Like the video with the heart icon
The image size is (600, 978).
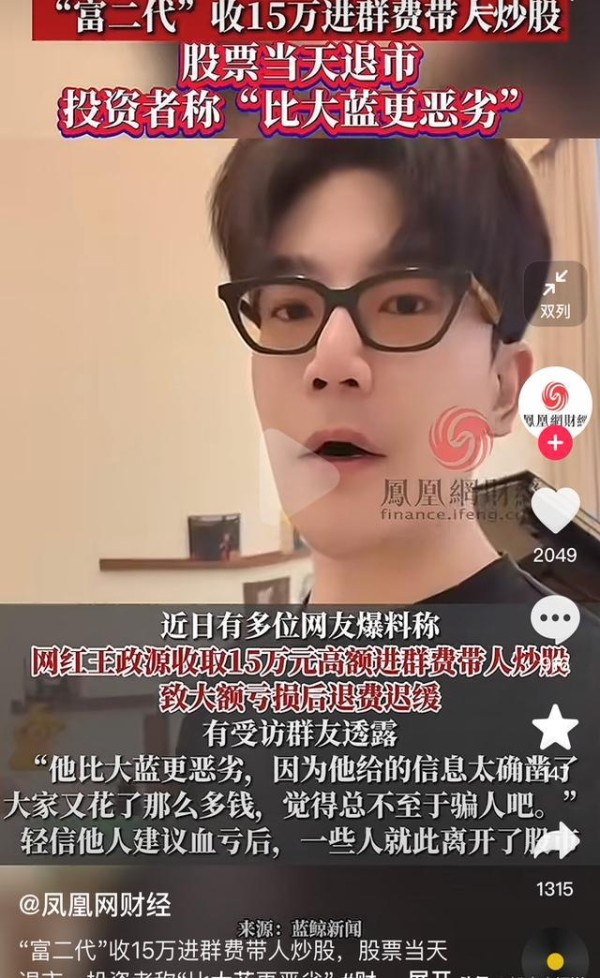point(554,510)
